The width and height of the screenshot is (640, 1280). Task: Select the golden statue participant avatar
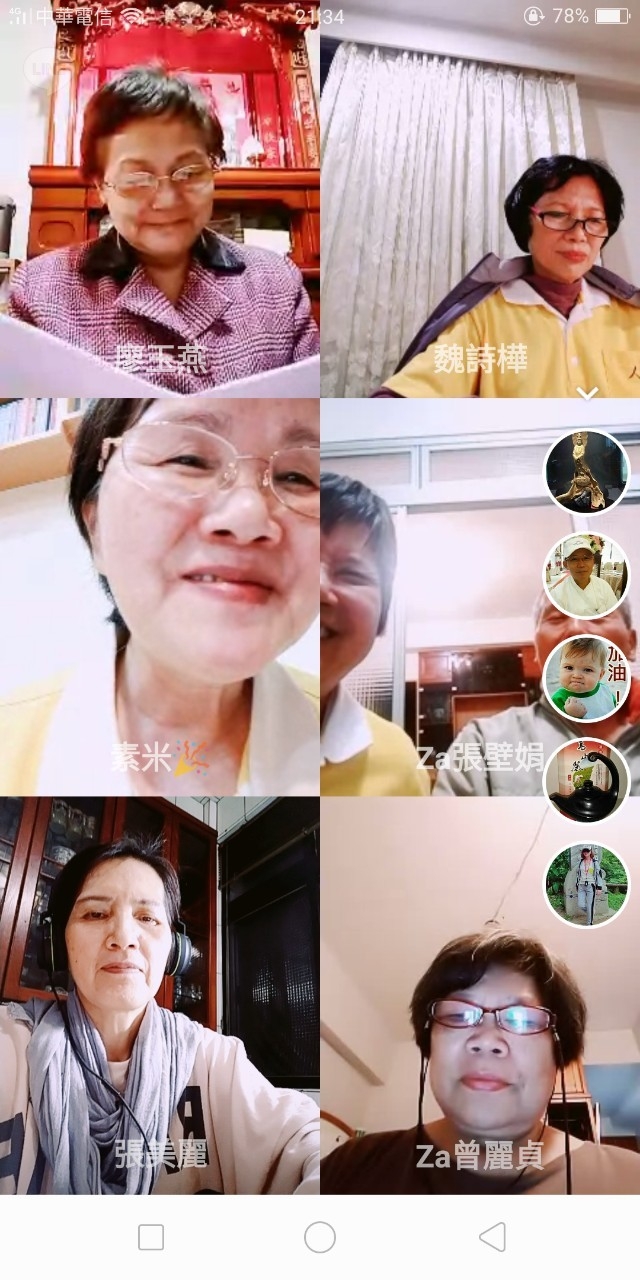click(x=587, y=472)
